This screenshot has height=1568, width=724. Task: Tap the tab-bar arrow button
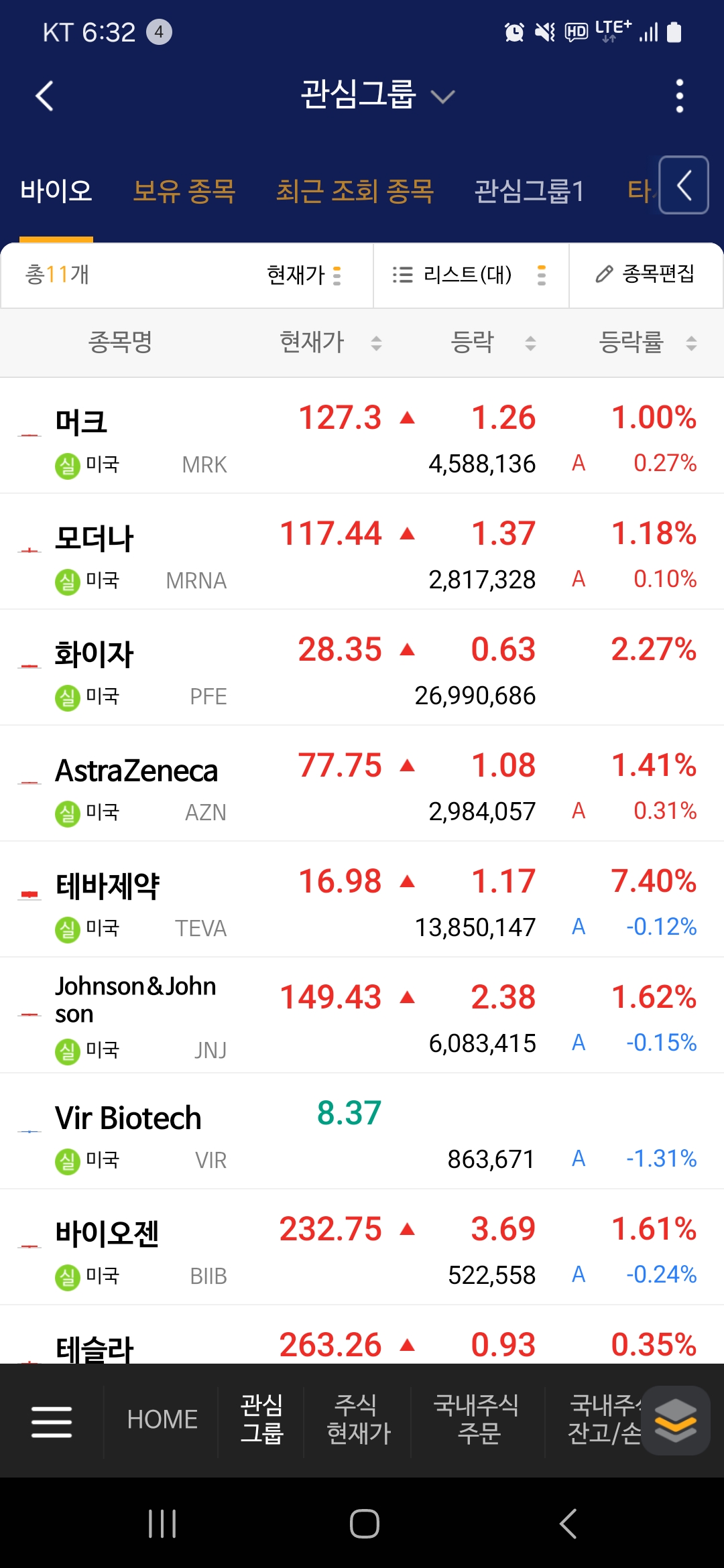pos(684,185)
